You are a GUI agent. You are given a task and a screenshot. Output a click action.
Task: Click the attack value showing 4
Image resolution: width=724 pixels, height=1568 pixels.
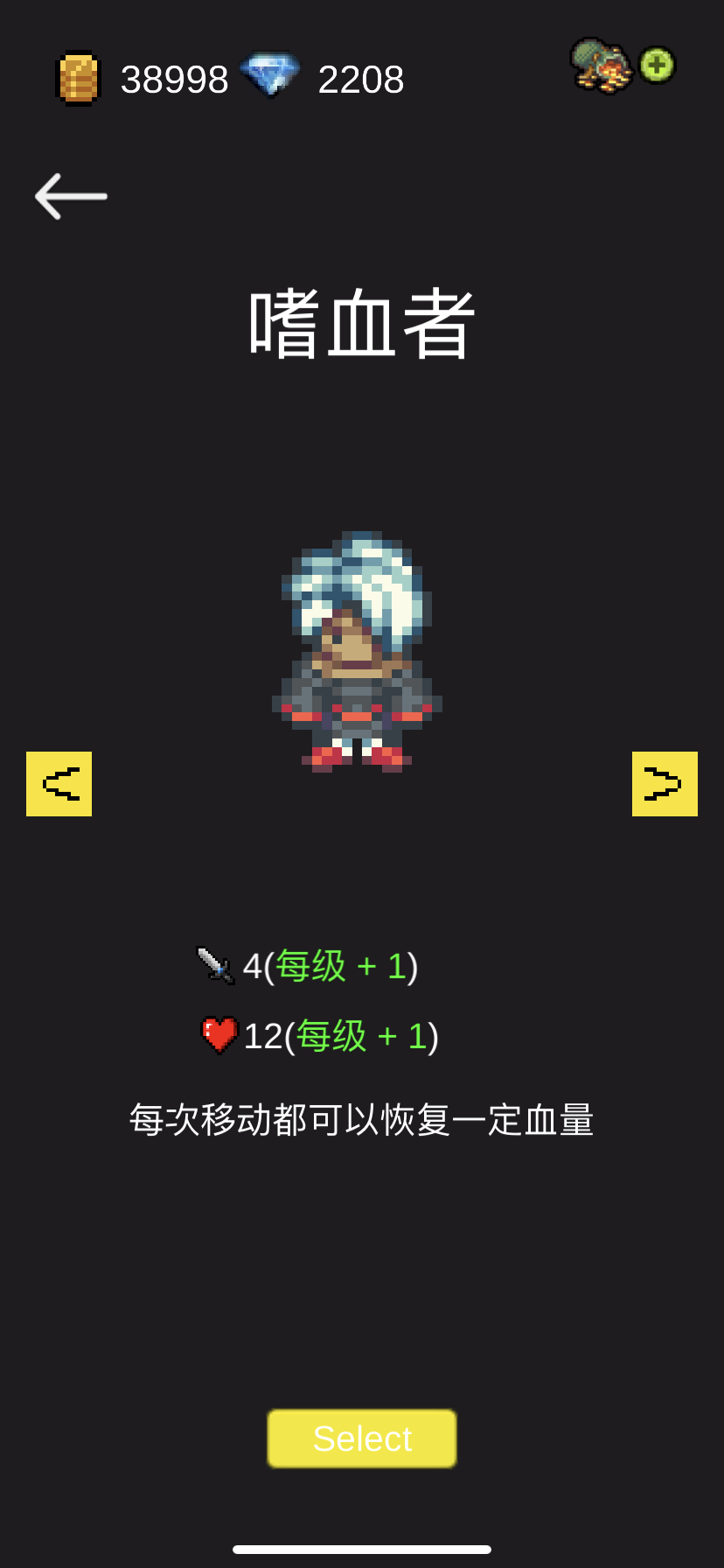pos(251,965)
